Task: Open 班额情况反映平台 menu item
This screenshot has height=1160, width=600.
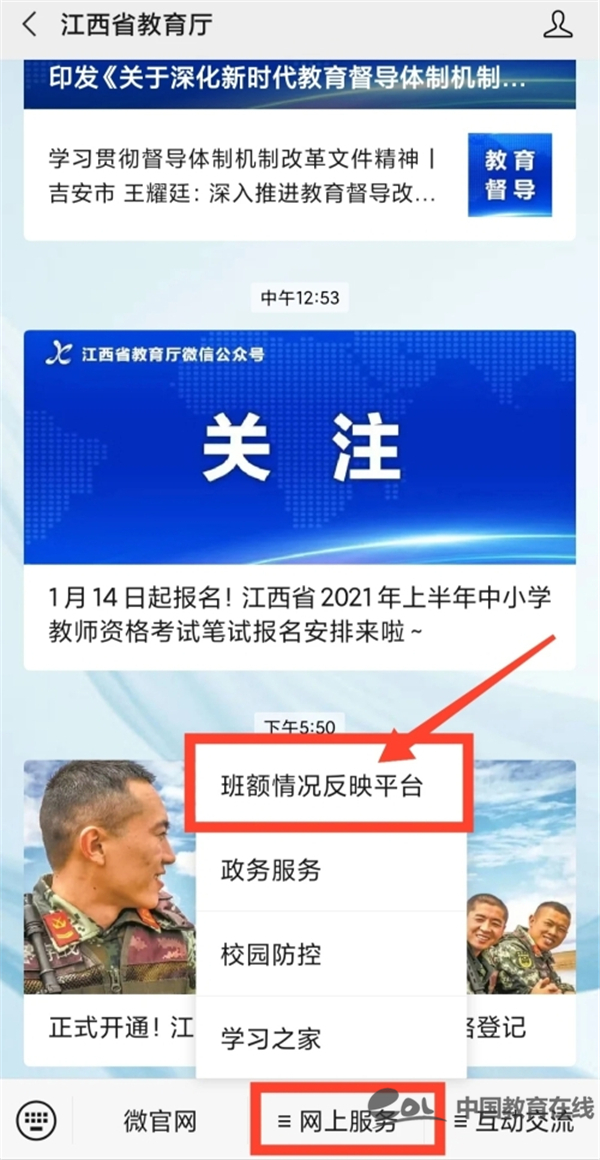Action: coord(322,786)
